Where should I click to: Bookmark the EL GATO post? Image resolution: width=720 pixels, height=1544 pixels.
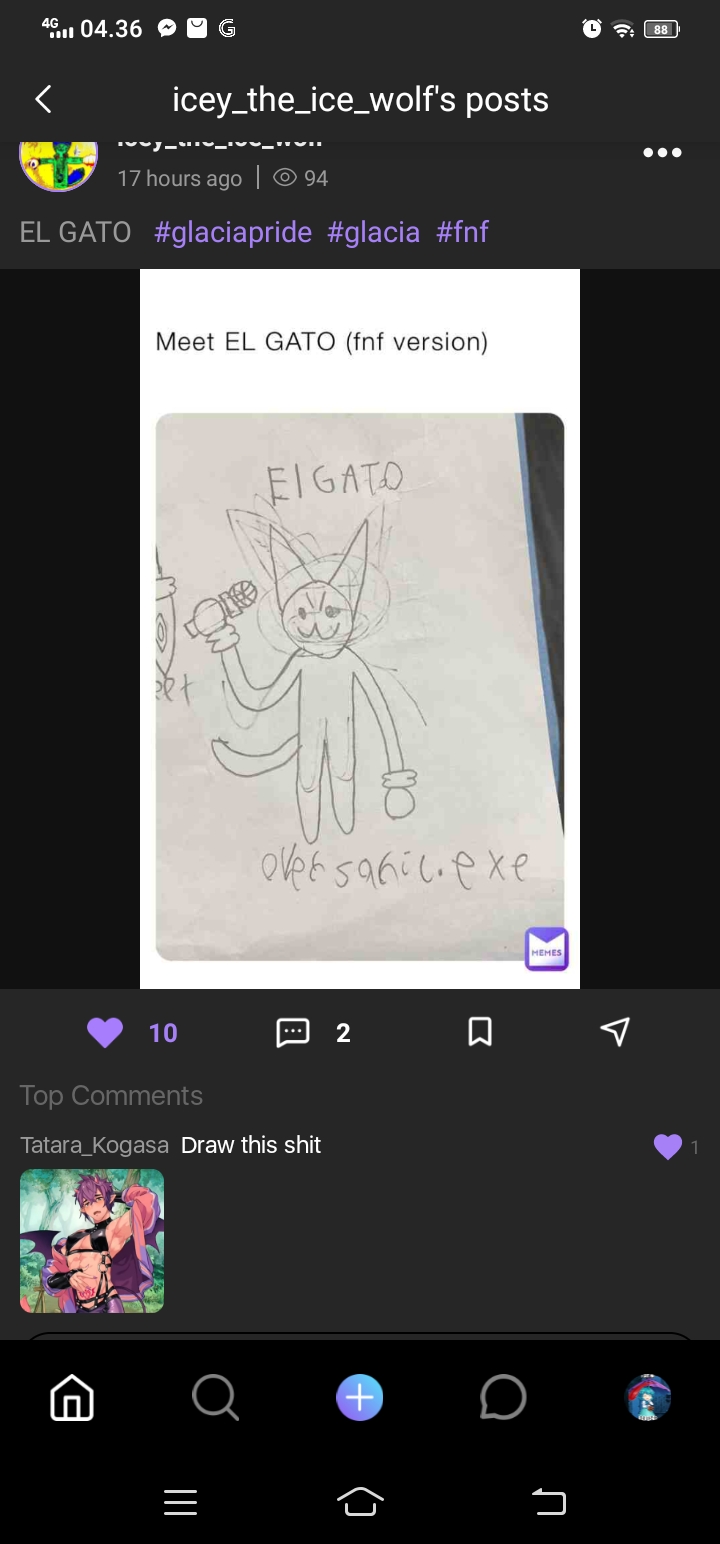(480, 1032)
